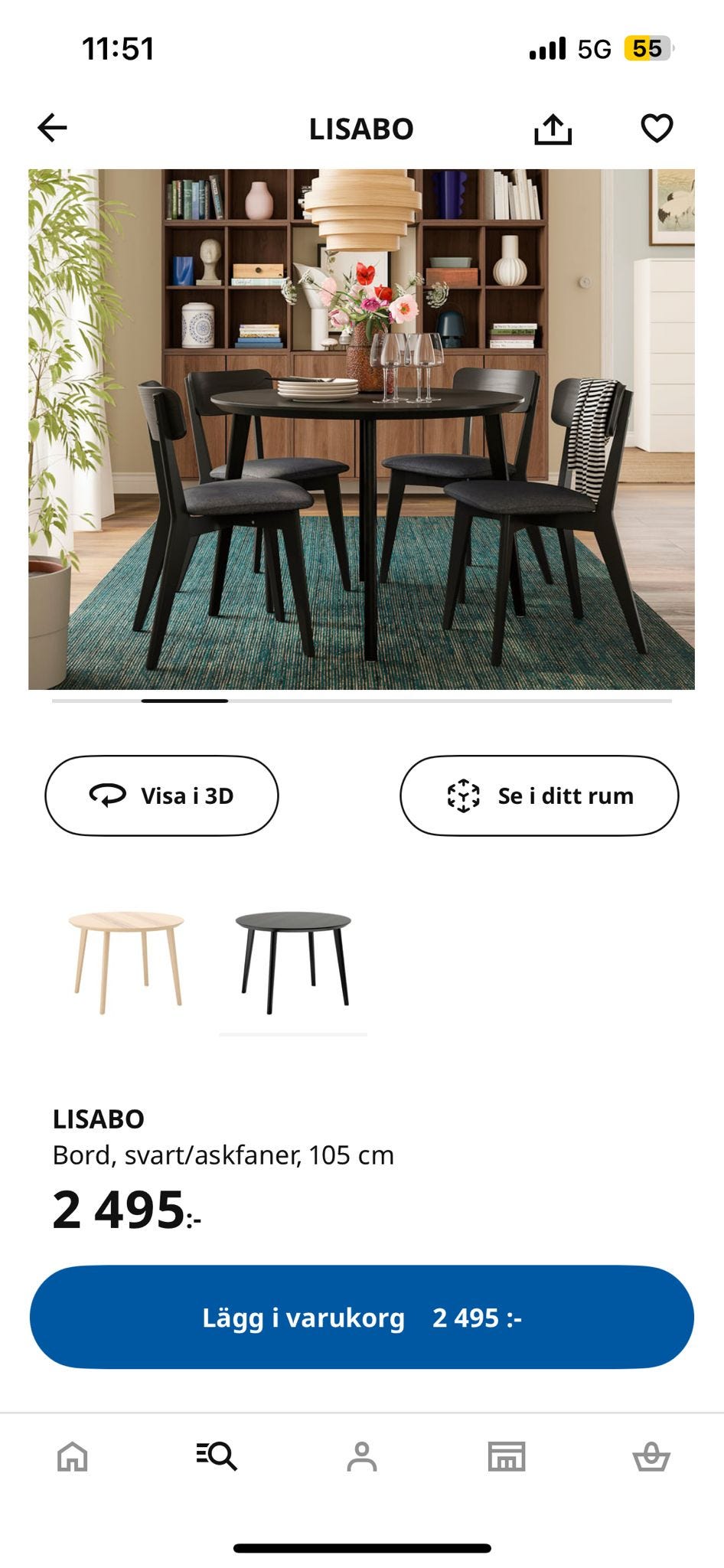Open Se i ditt rum AR view
The image size is (724, 1568).
pos(539,795)
